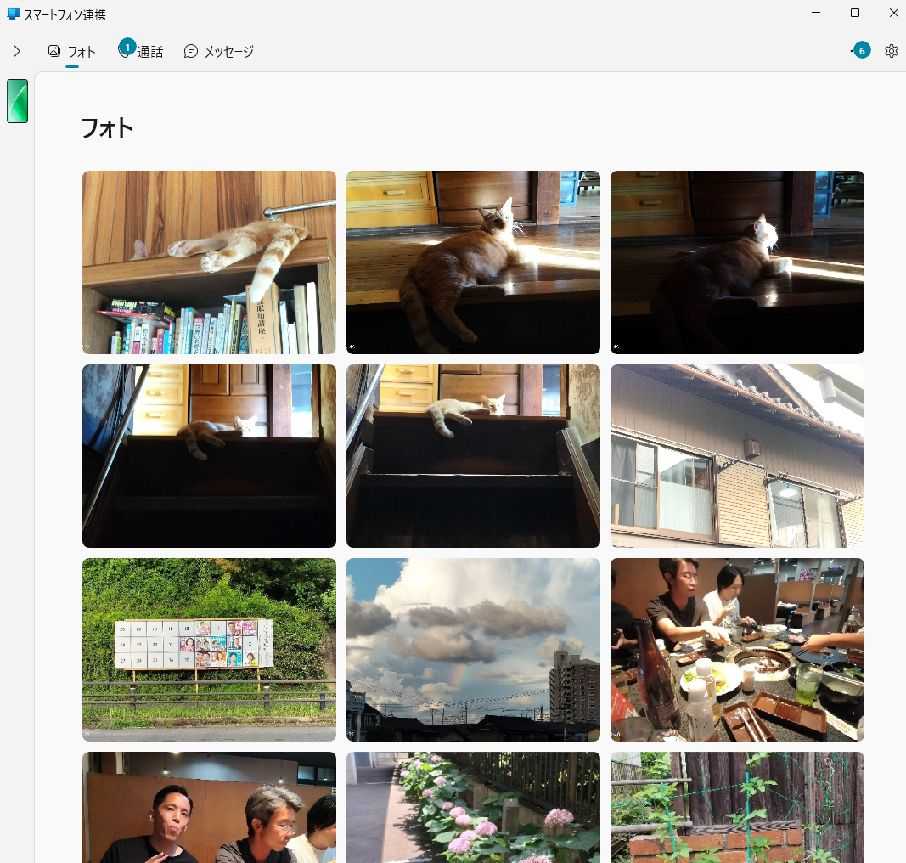View the pink hydrangea flowers photo

coord(473,807)
